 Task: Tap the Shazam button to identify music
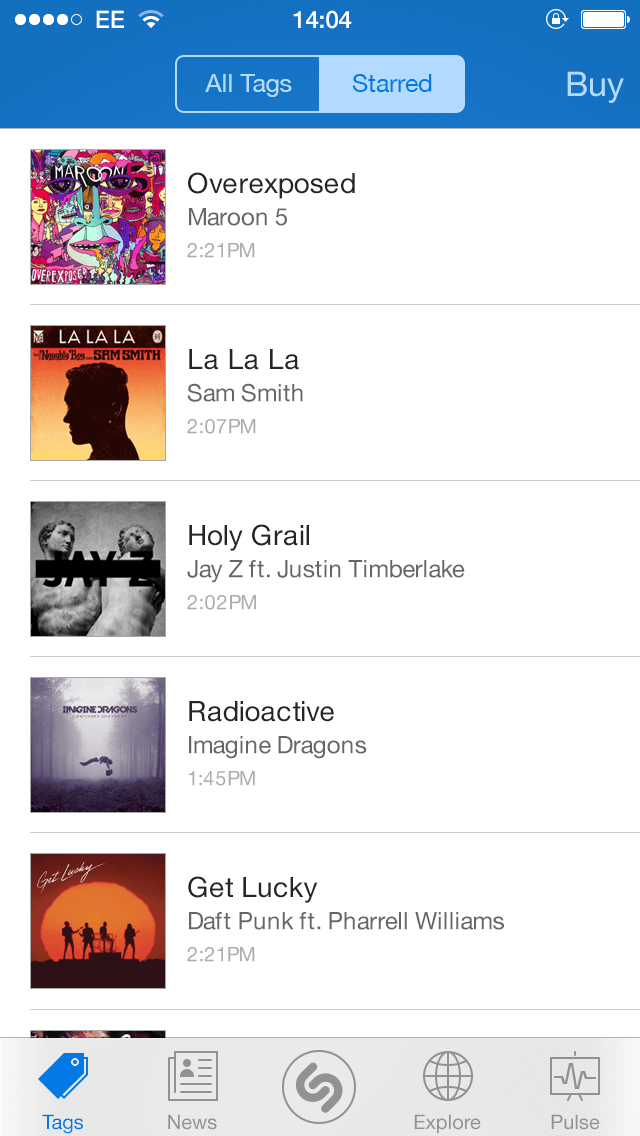(x=319, y=1087)
